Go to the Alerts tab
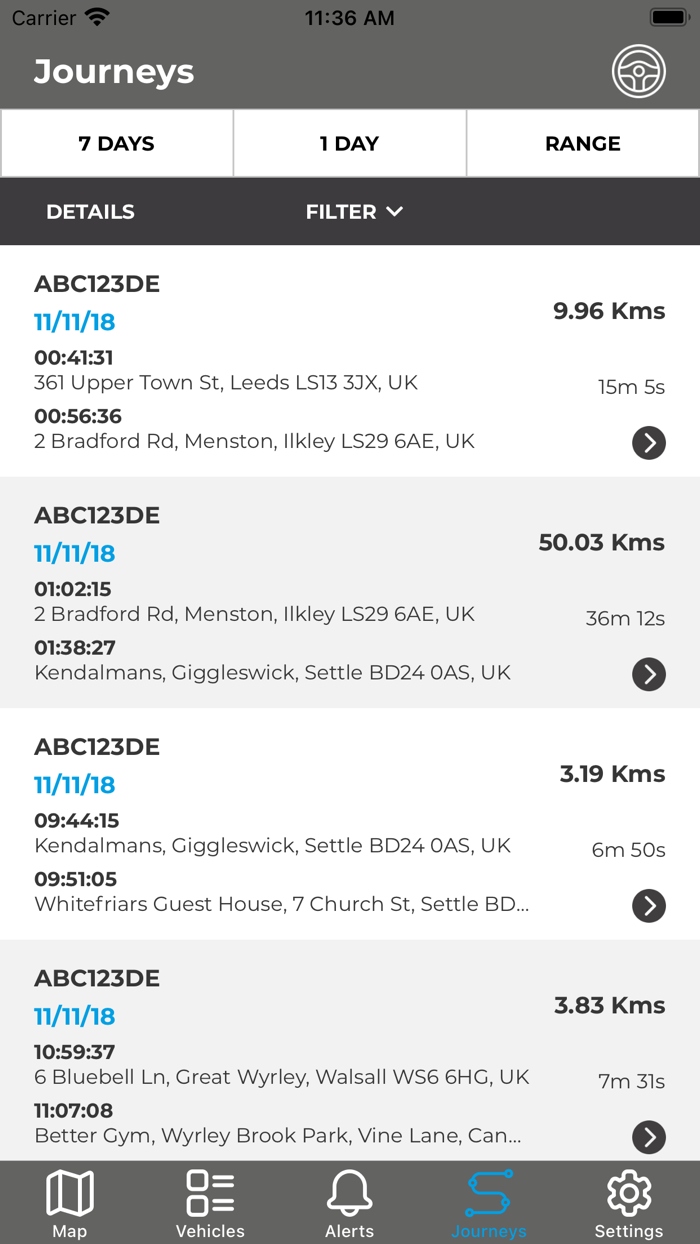Screen dimensions: 700x1244 (350, 1203)
